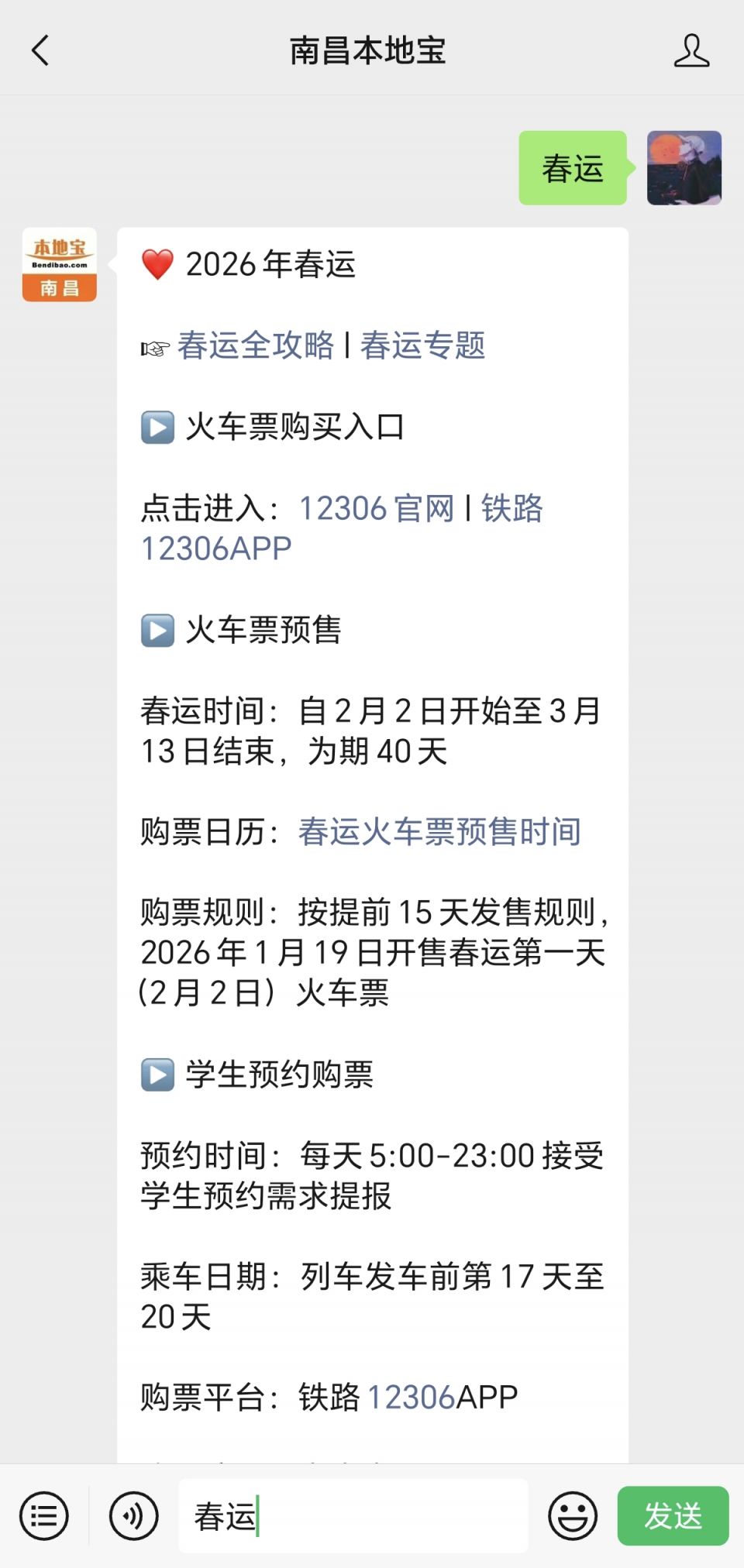Tap my own avatar next to 春运
744x1568 pixels.
click(684, 168)
